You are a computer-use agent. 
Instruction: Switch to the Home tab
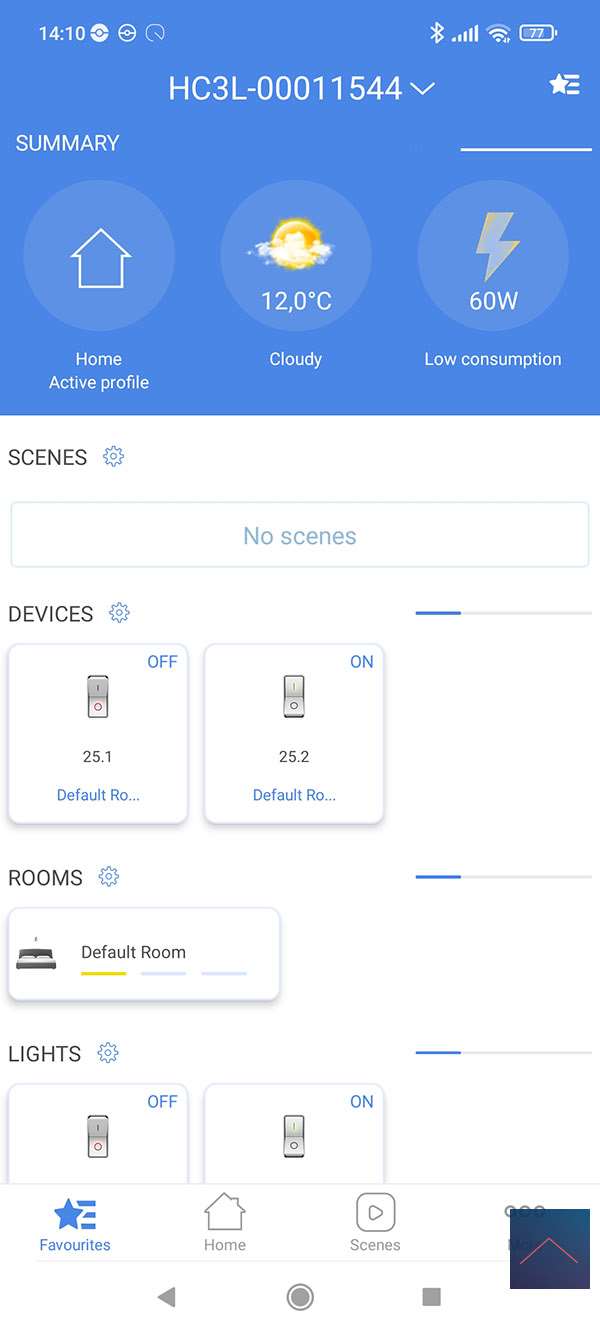point(225,1224)
